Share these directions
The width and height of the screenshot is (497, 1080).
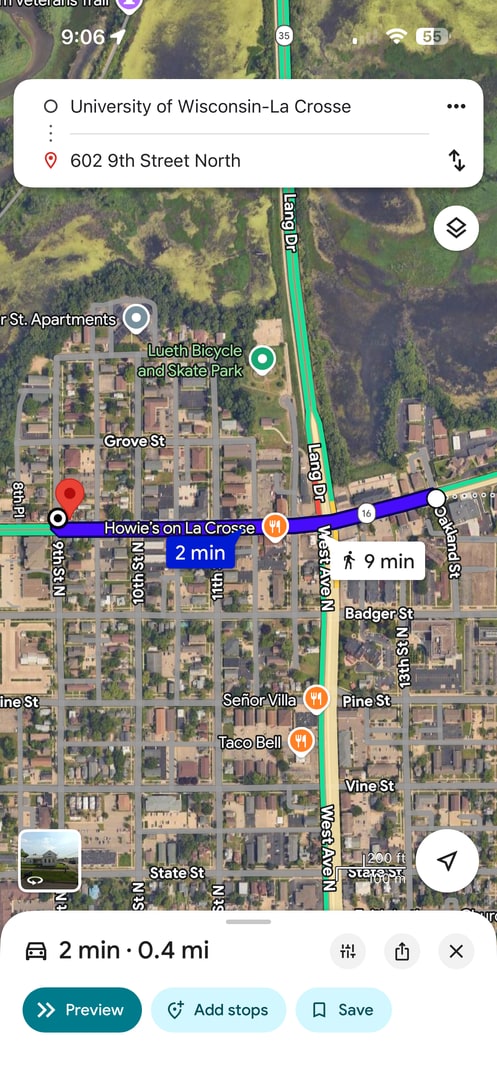coord(403,951)
